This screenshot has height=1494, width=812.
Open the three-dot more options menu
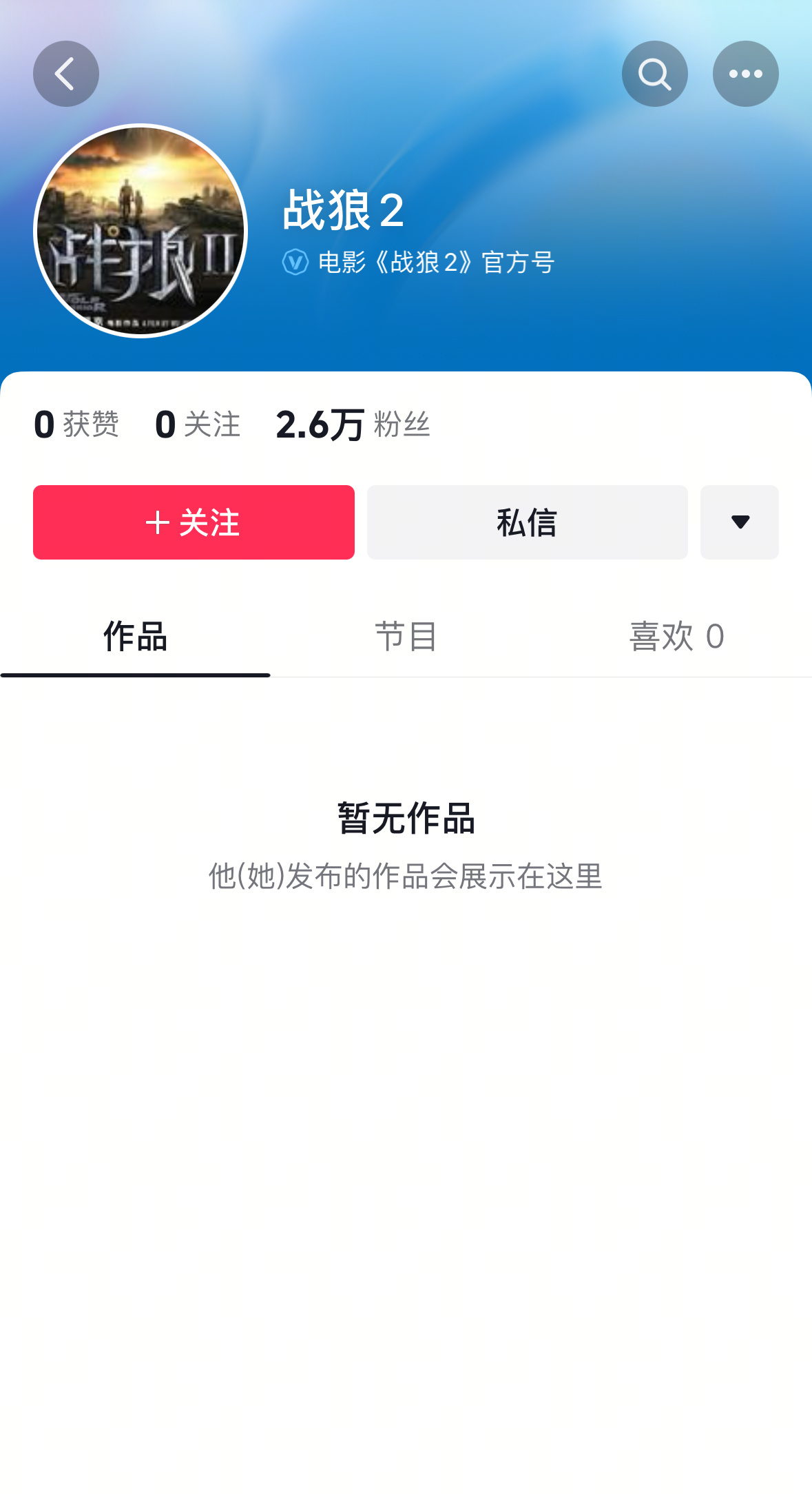click(x=745, y=74)
